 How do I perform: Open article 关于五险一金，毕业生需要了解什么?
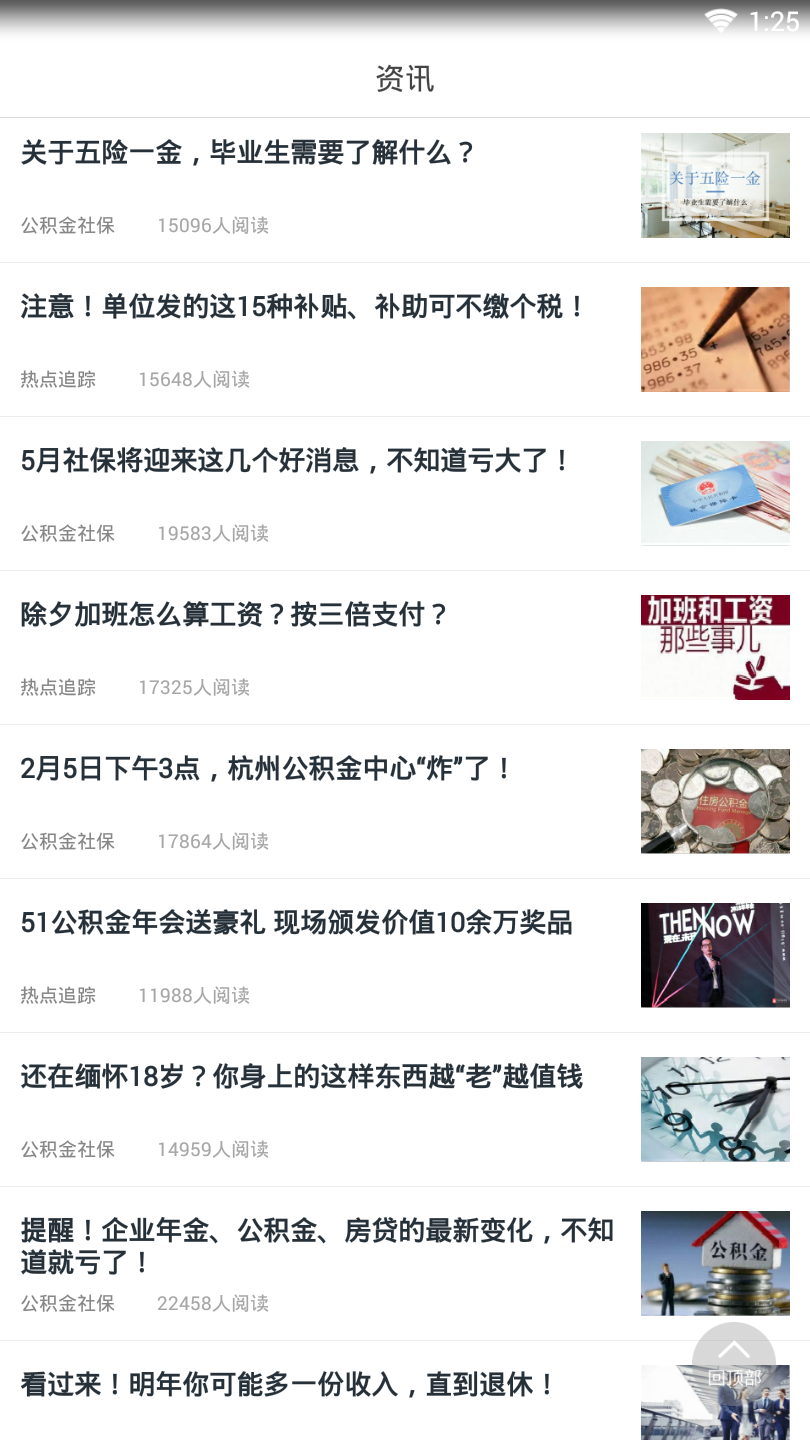(248, 154)
